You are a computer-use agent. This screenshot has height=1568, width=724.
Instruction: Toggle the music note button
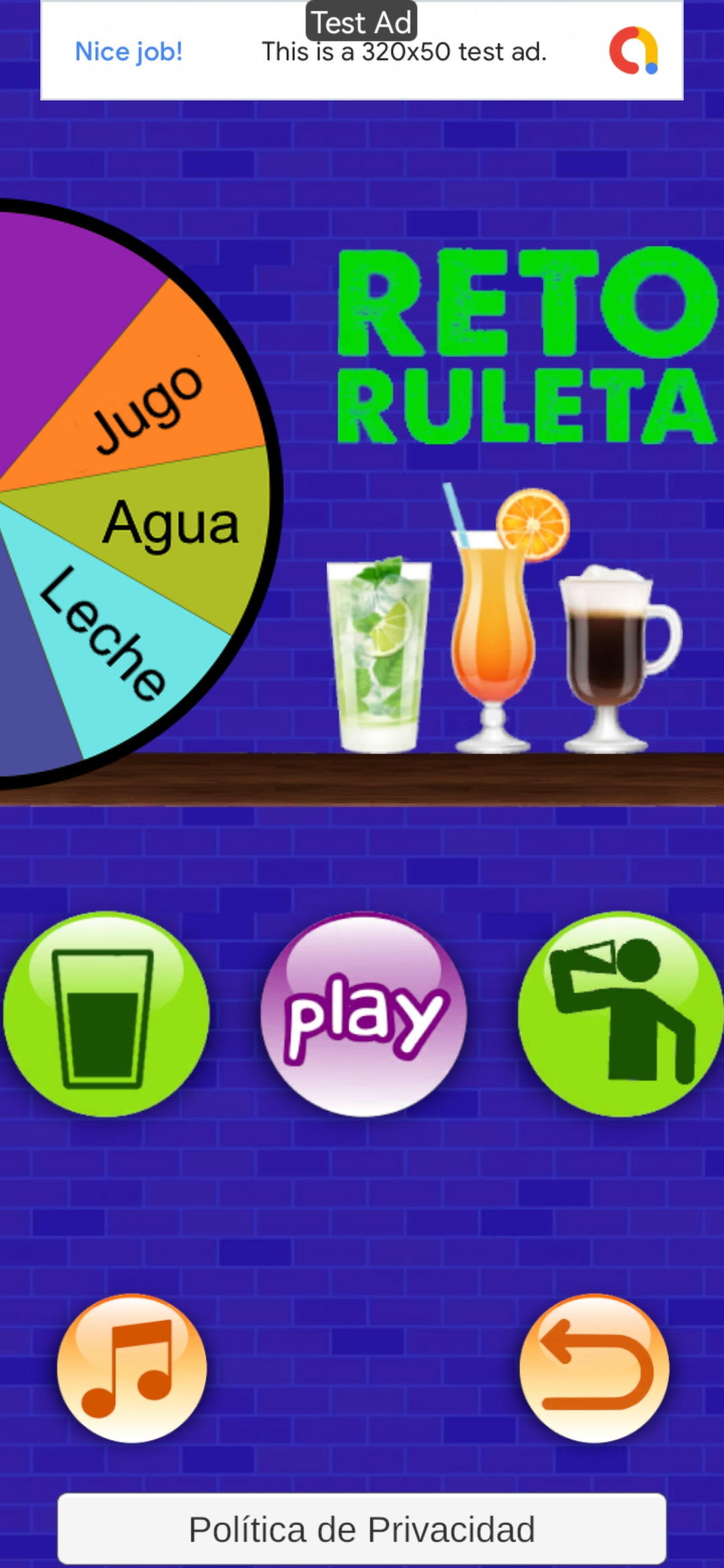tap(132, 1368)
